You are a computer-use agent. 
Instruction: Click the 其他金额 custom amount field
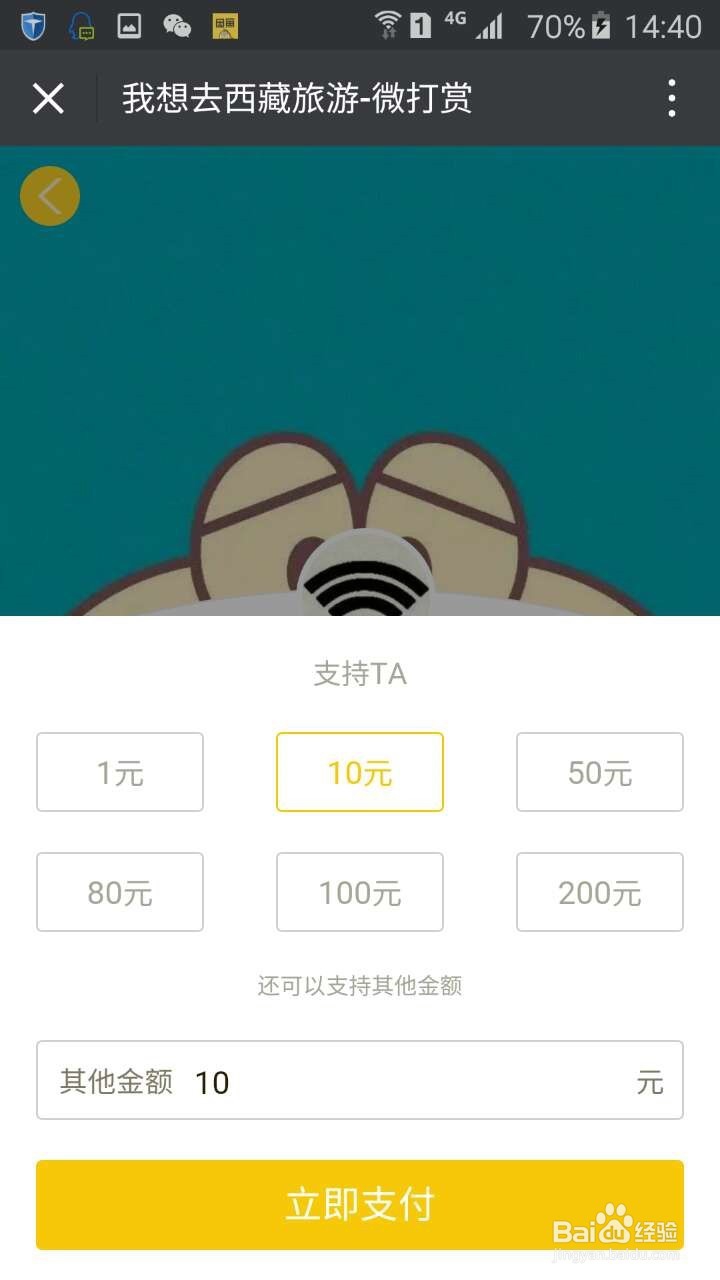[360, 1081]
